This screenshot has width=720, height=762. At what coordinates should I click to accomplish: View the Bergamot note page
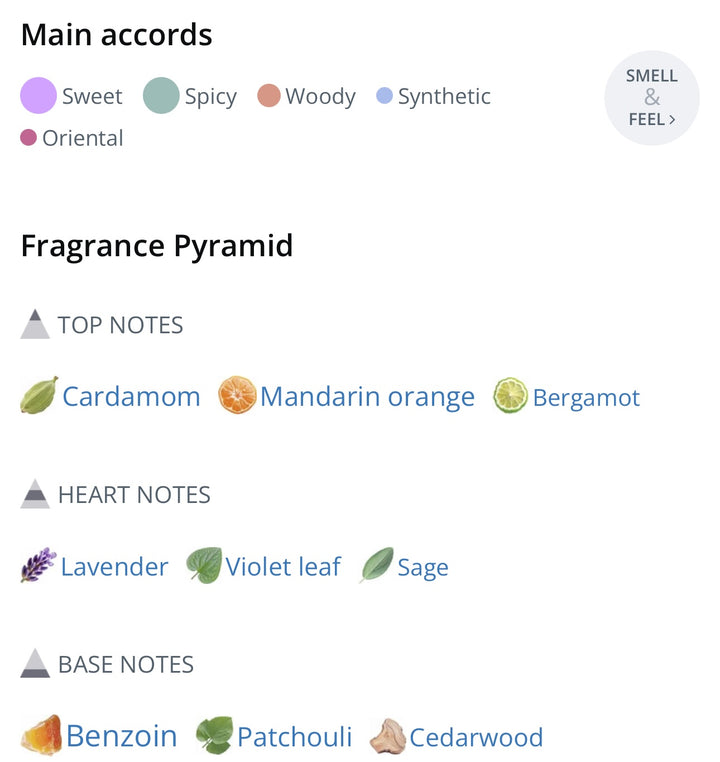585,397
